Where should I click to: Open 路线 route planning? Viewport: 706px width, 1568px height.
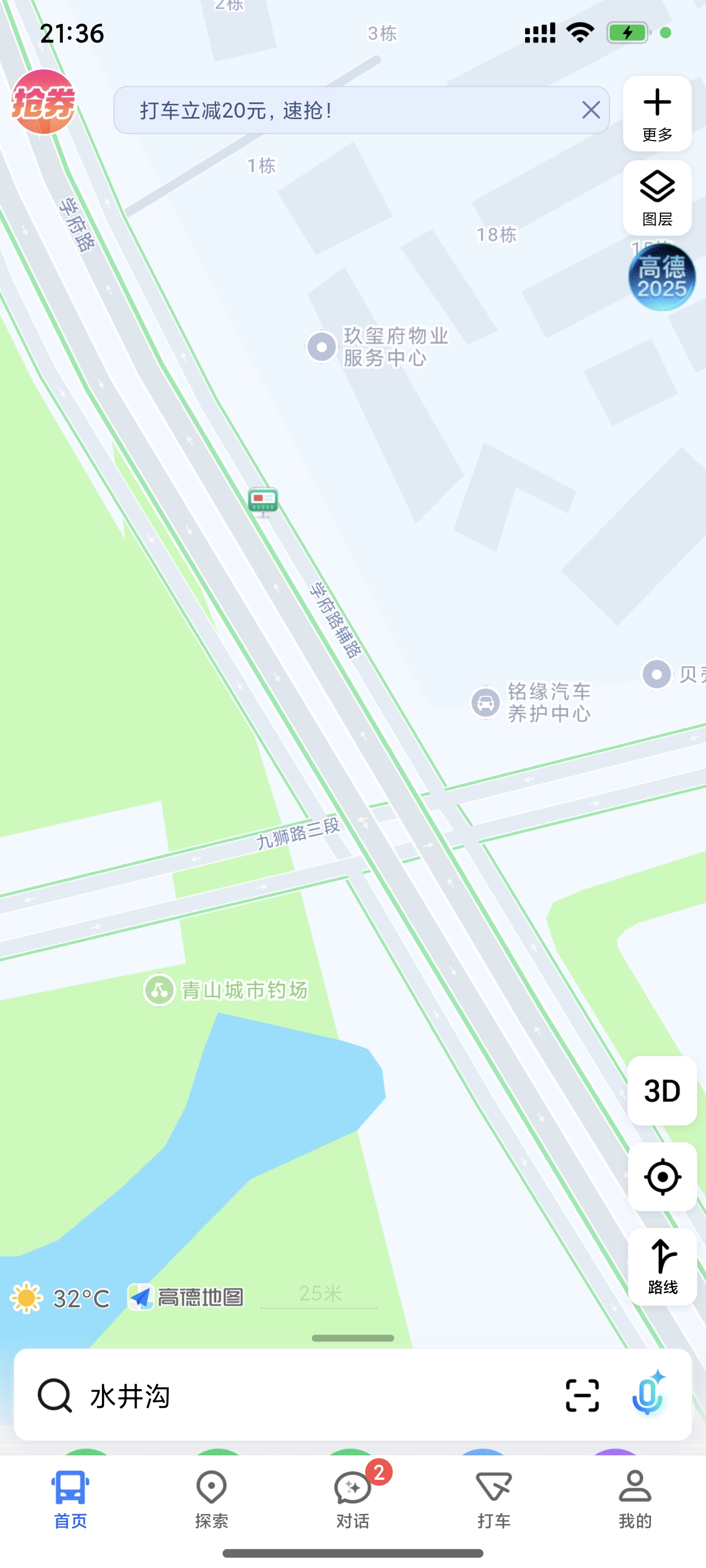coord(661,1266)
